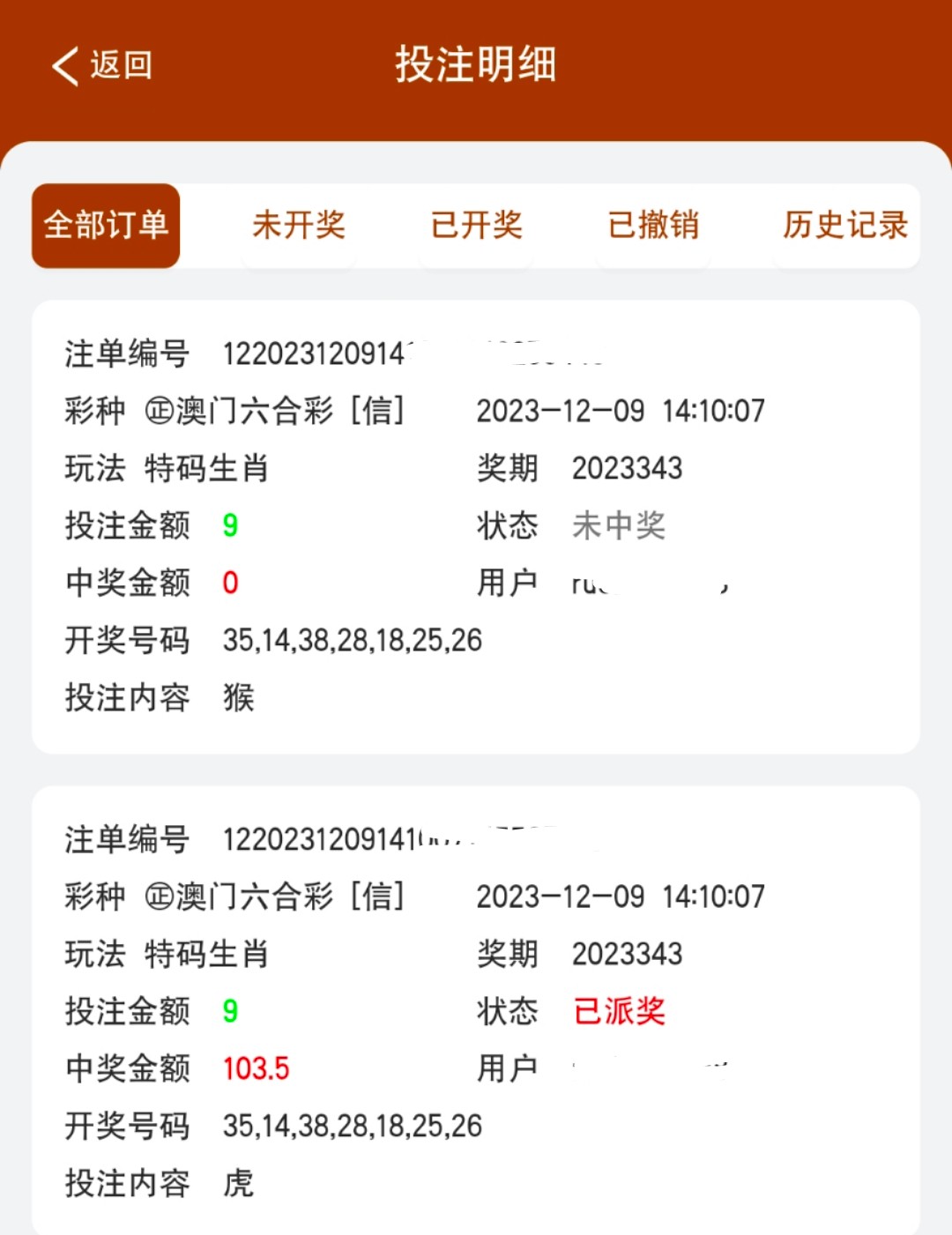Go back using the 返回 button

point(101,65)
